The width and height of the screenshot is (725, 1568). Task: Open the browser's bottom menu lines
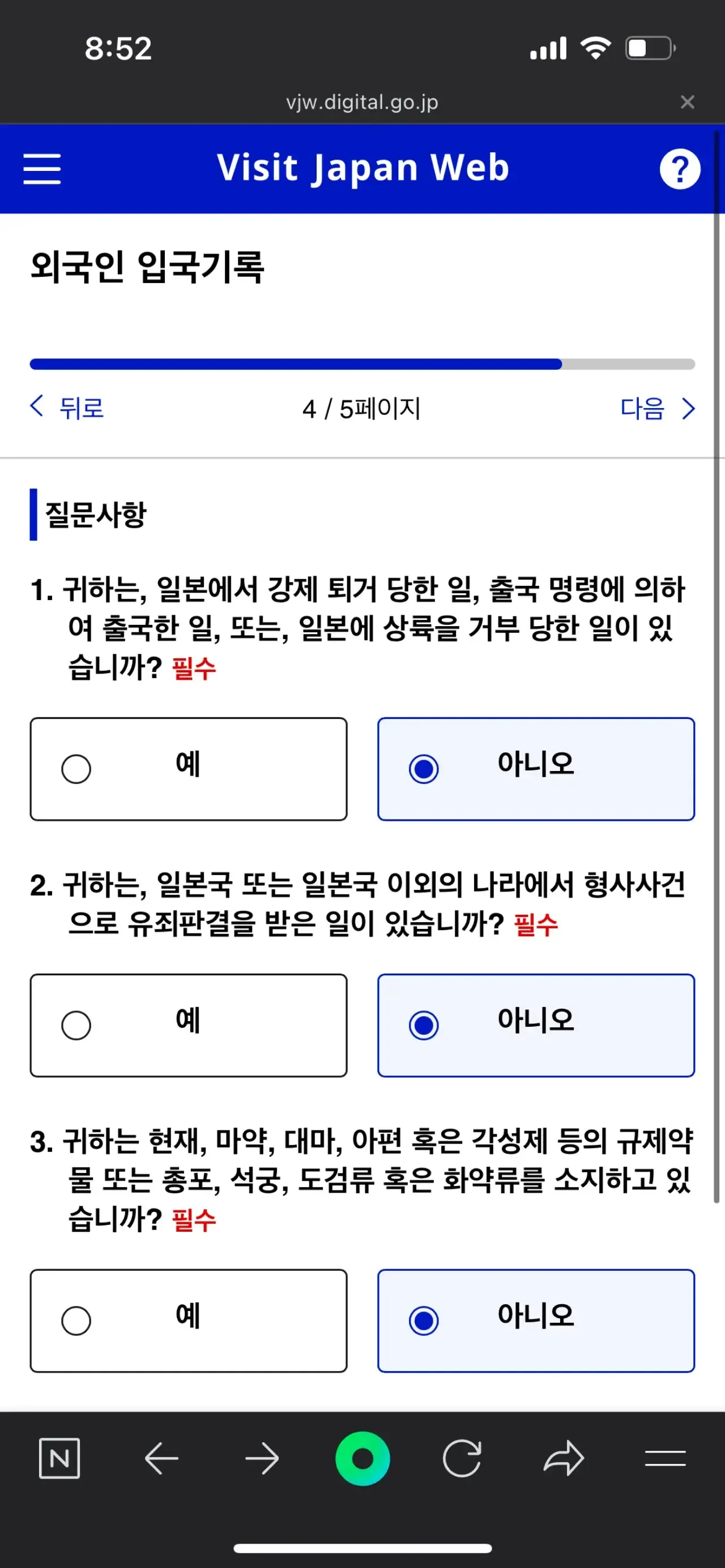point(666,1458)
